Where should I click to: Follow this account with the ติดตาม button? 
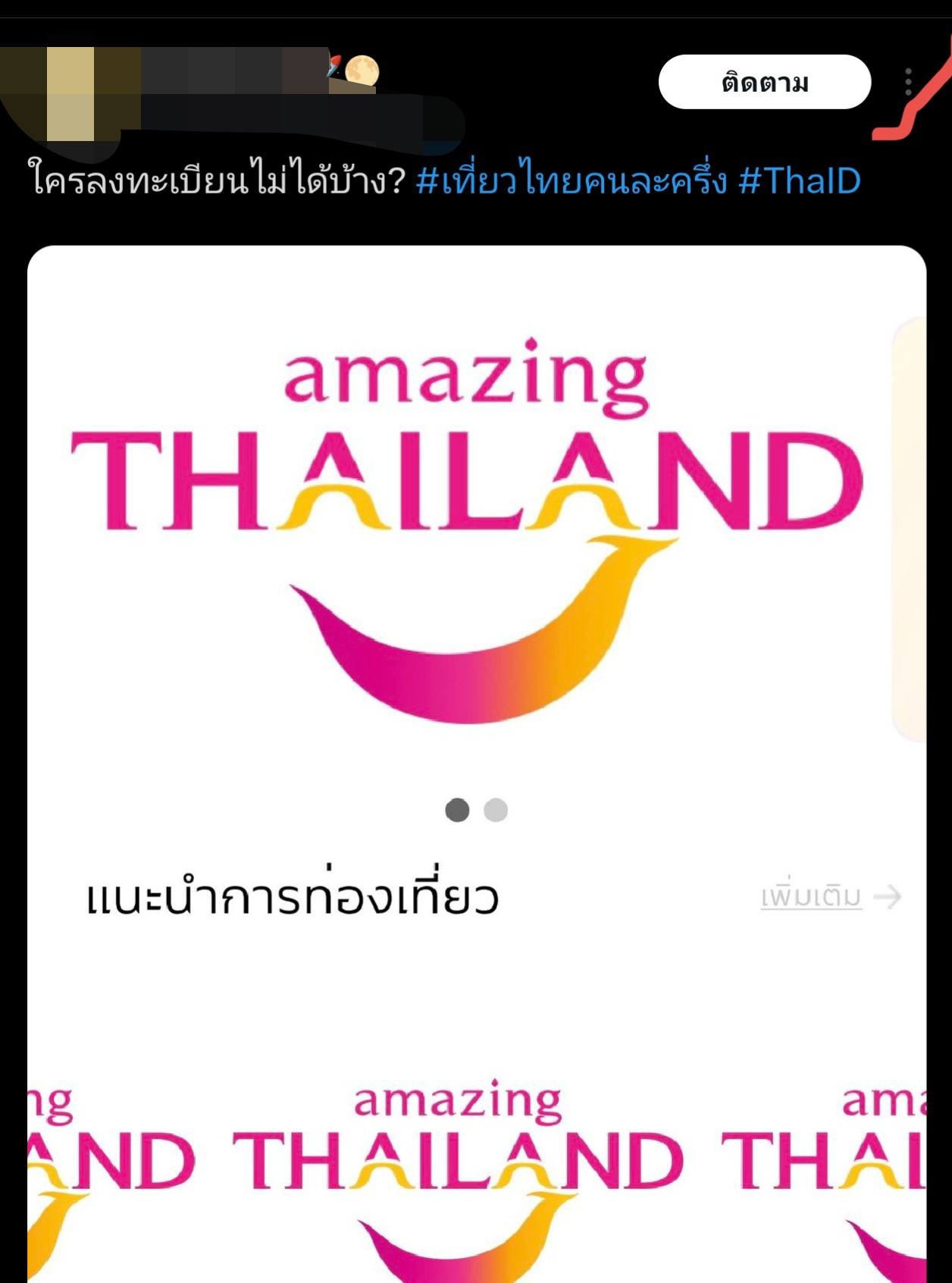pyautogui.click(x=764, y=82)
